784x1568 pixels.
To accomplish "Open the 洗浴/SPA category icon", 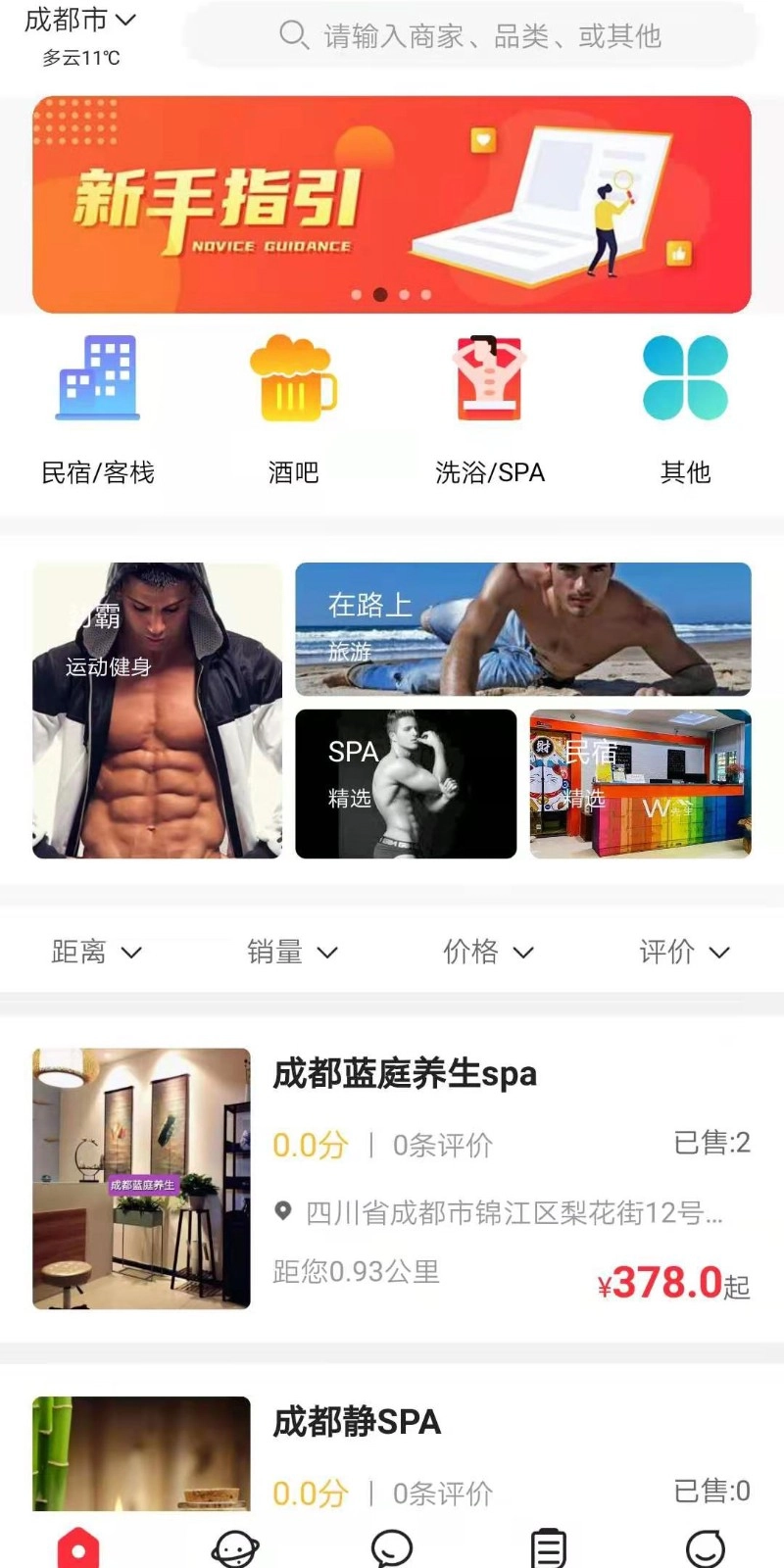I will (489, 380).
